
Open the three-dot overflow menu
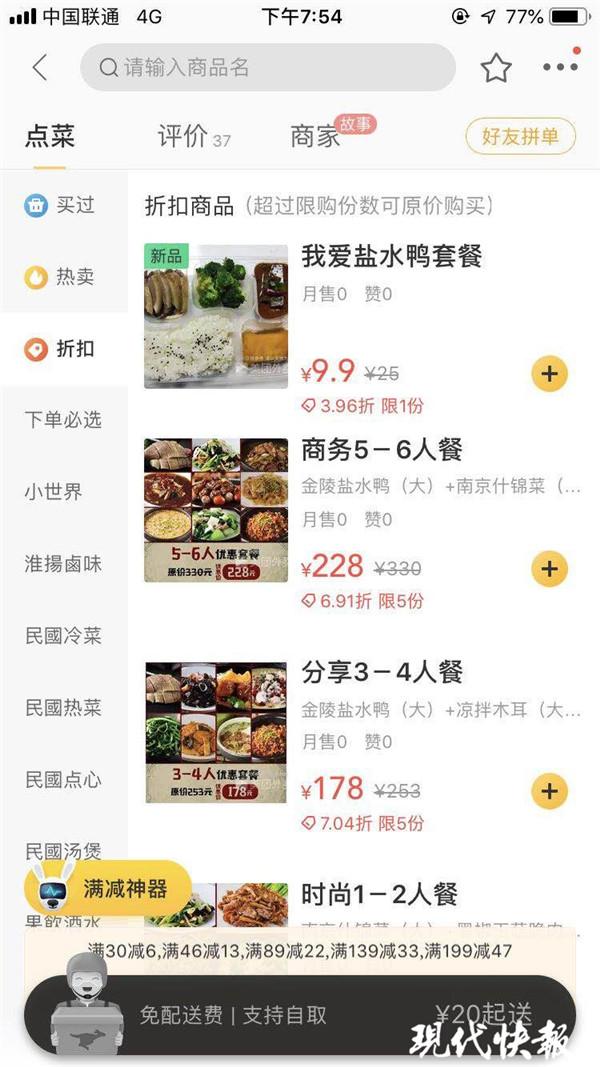click(x=560, y=67)
